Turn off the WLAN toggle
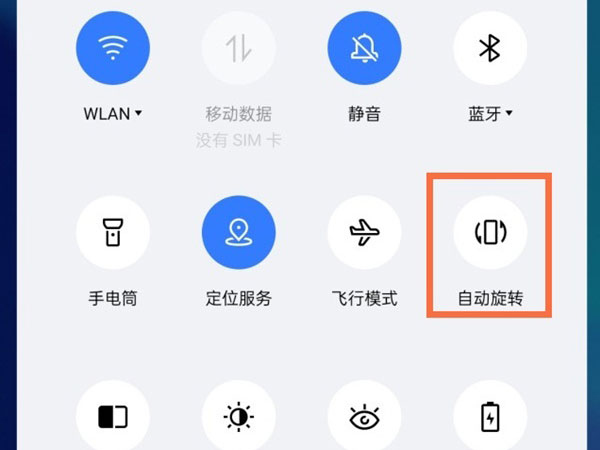The image size is (600, 450). [113, 46]
